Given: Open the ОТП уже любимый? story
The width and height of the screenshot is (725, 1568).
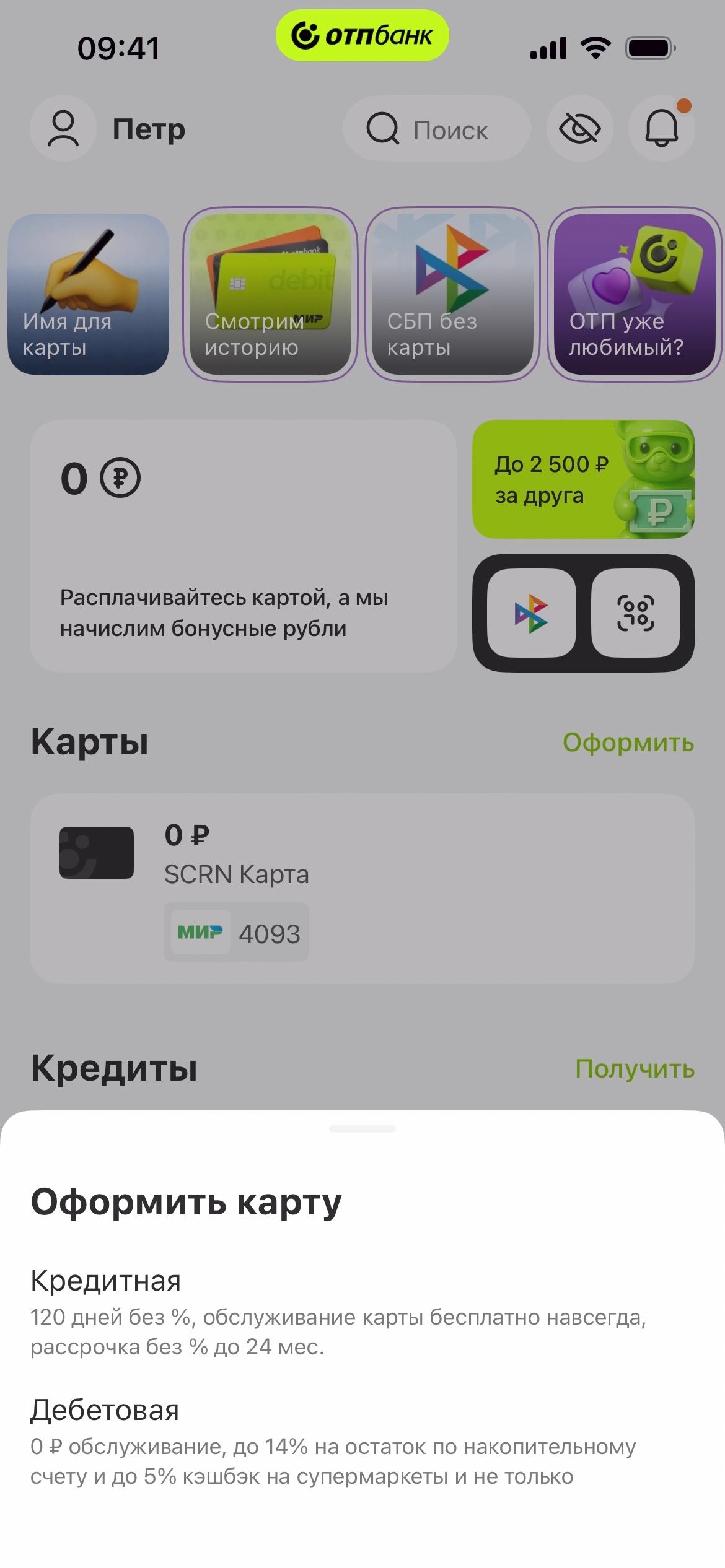Looking at the screenshot, I should coord(635,295).
